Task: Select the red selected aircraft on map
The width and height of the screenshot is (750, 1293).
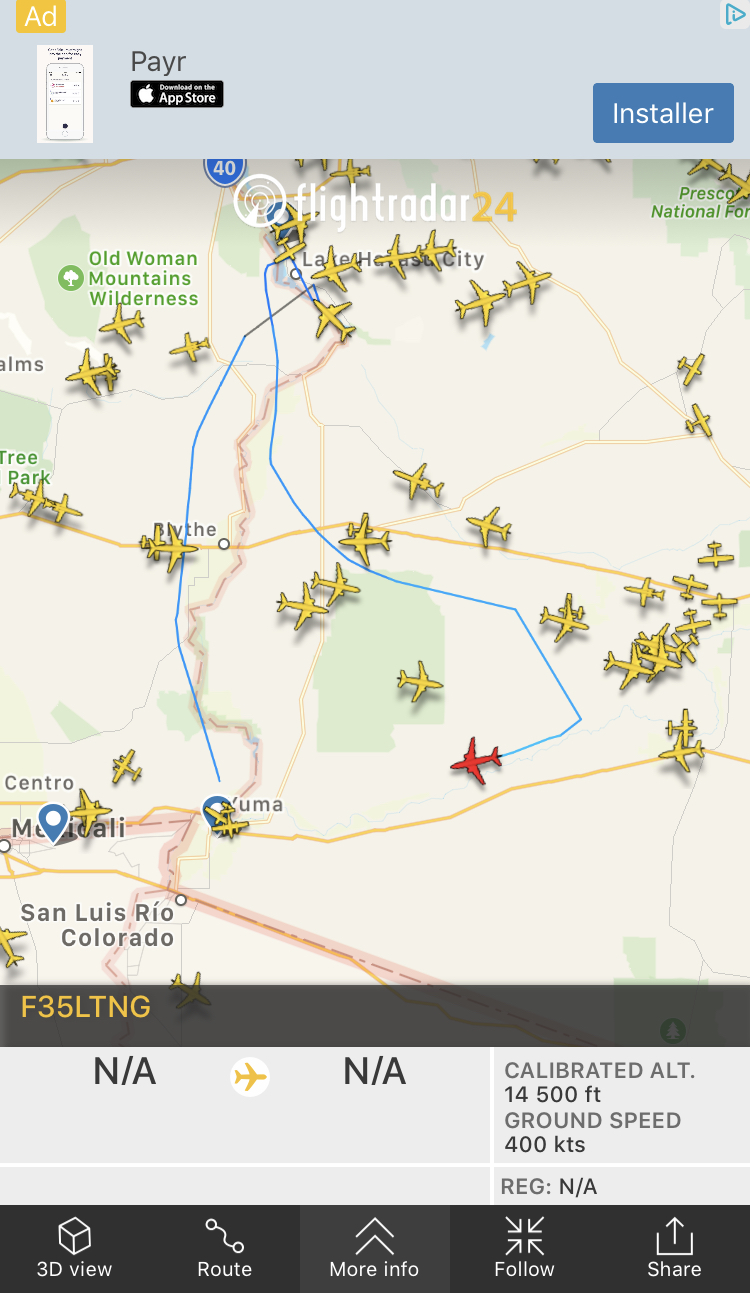Action: click(x=476, y=761)
